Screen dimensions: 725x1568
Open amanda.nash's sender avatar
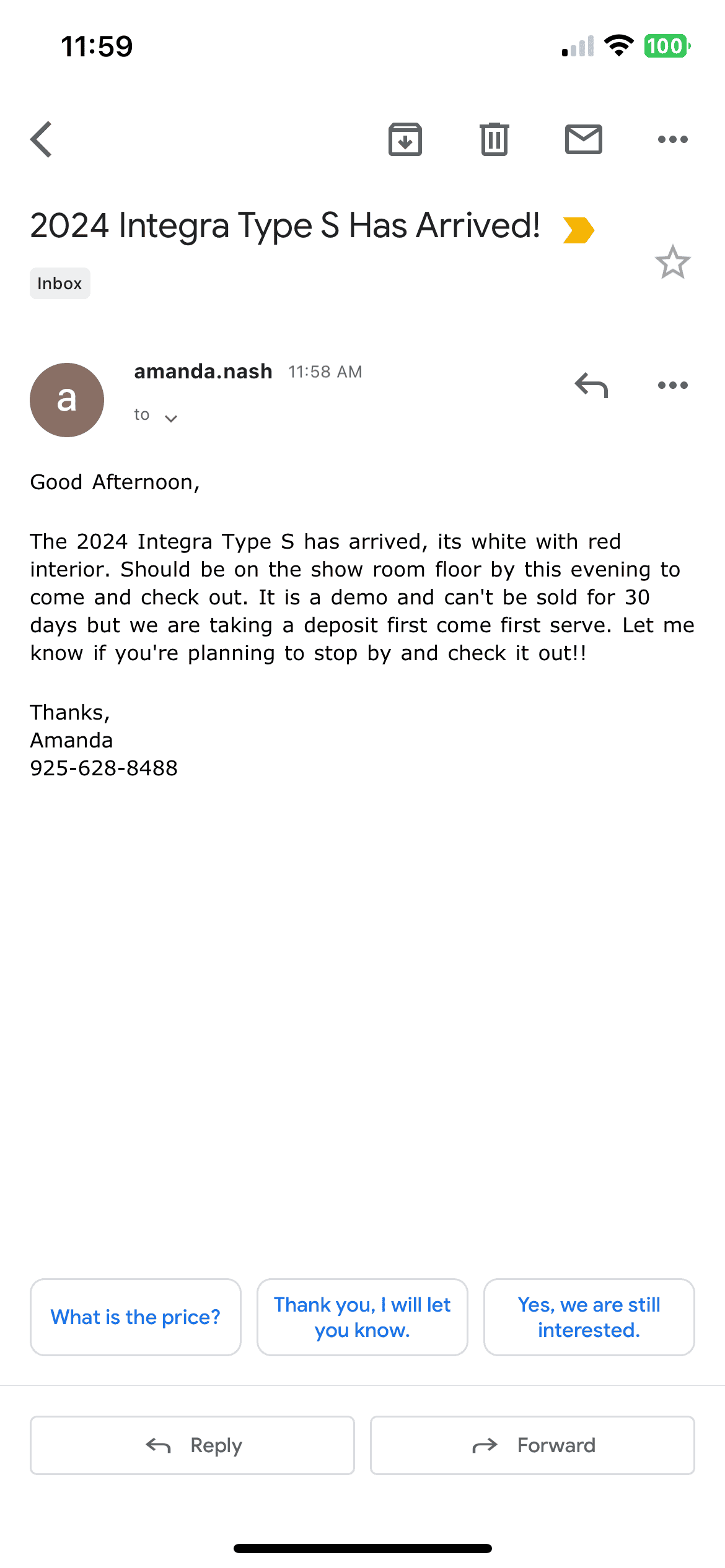click(x=67, y=400)
